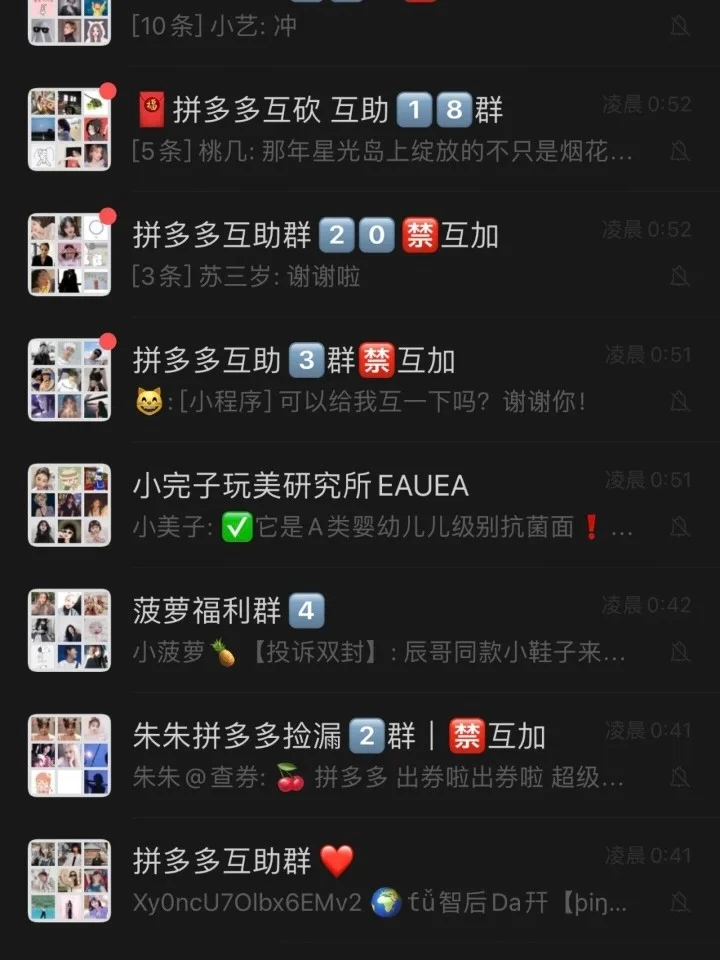Open 拼多多互砍 互助 18群 chat

[x=360, y=130]
